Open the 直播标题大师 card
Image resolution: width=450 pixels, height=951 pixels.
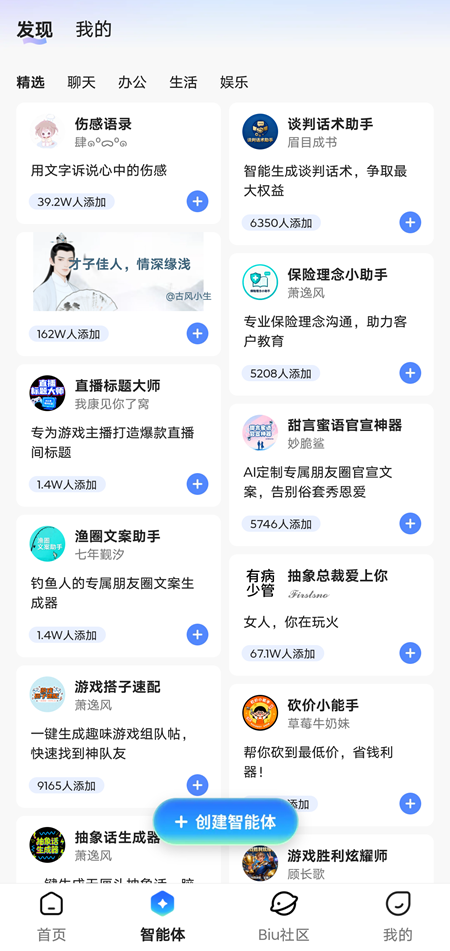(x=118, y=435)
